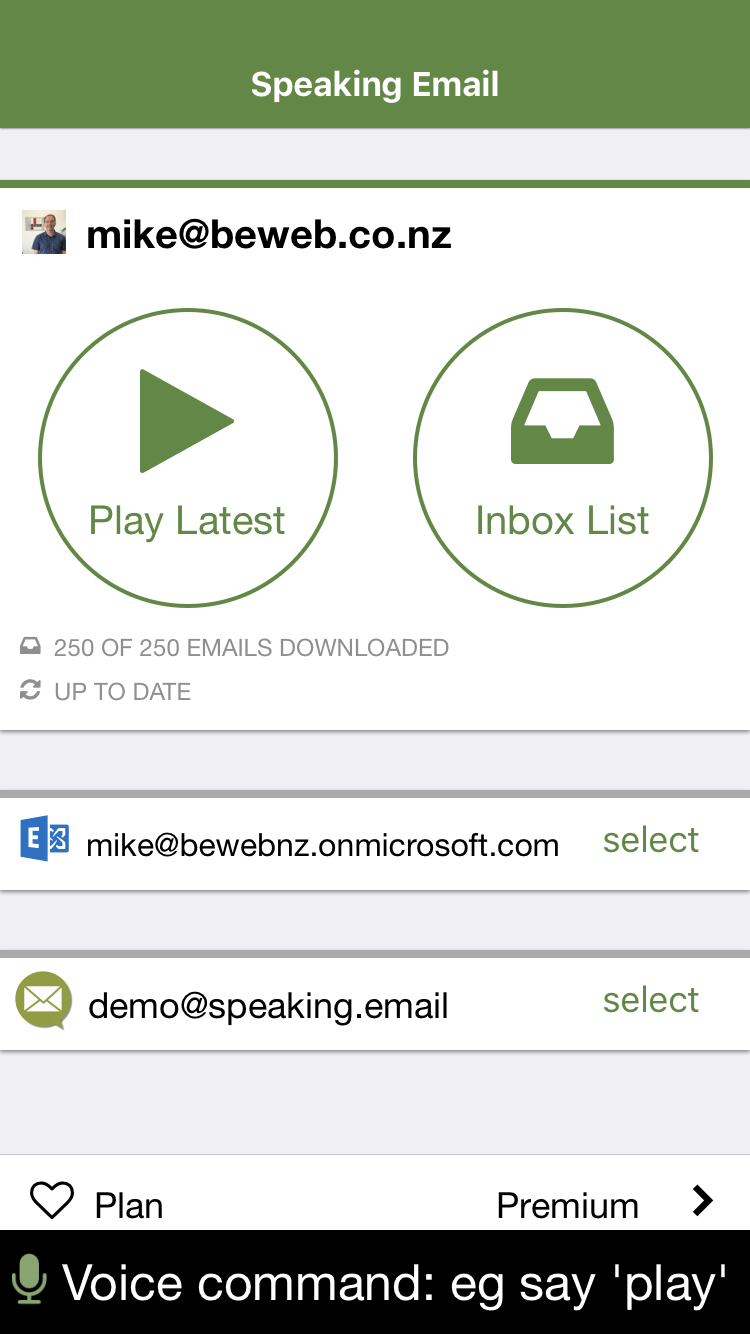Start Play Latest emails
750x1334 pixels.
188,458
